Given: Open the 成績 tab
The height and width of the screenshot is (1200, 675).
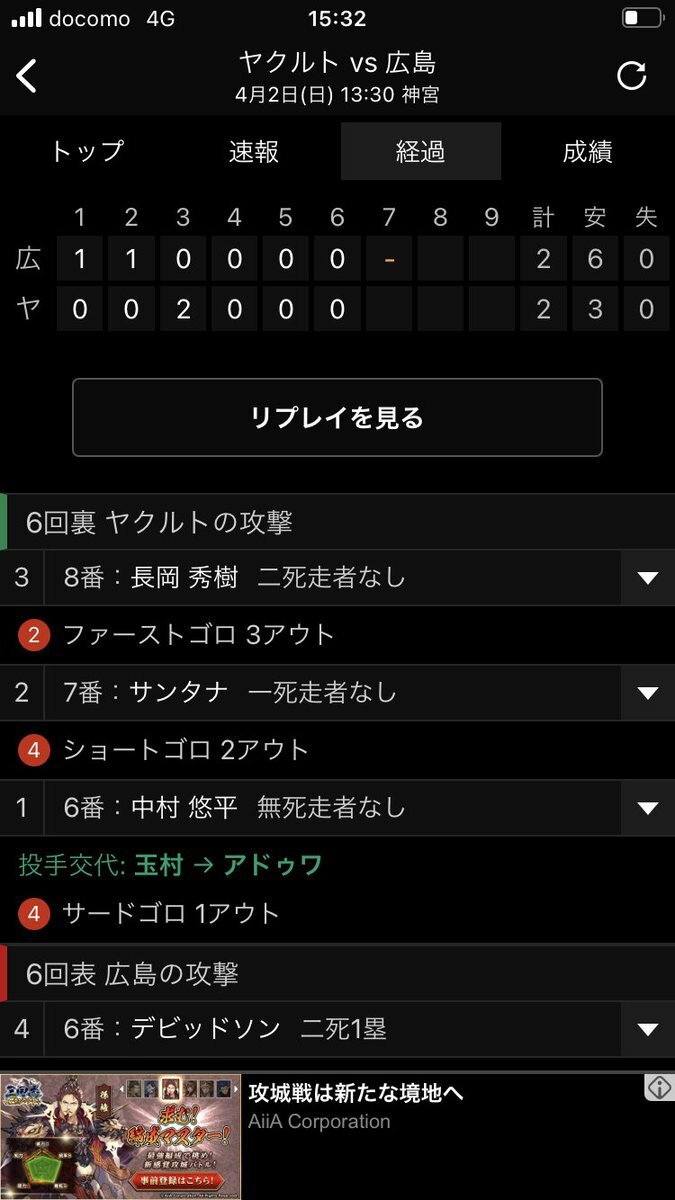Looking at the screenshot, I should [588, 152].
